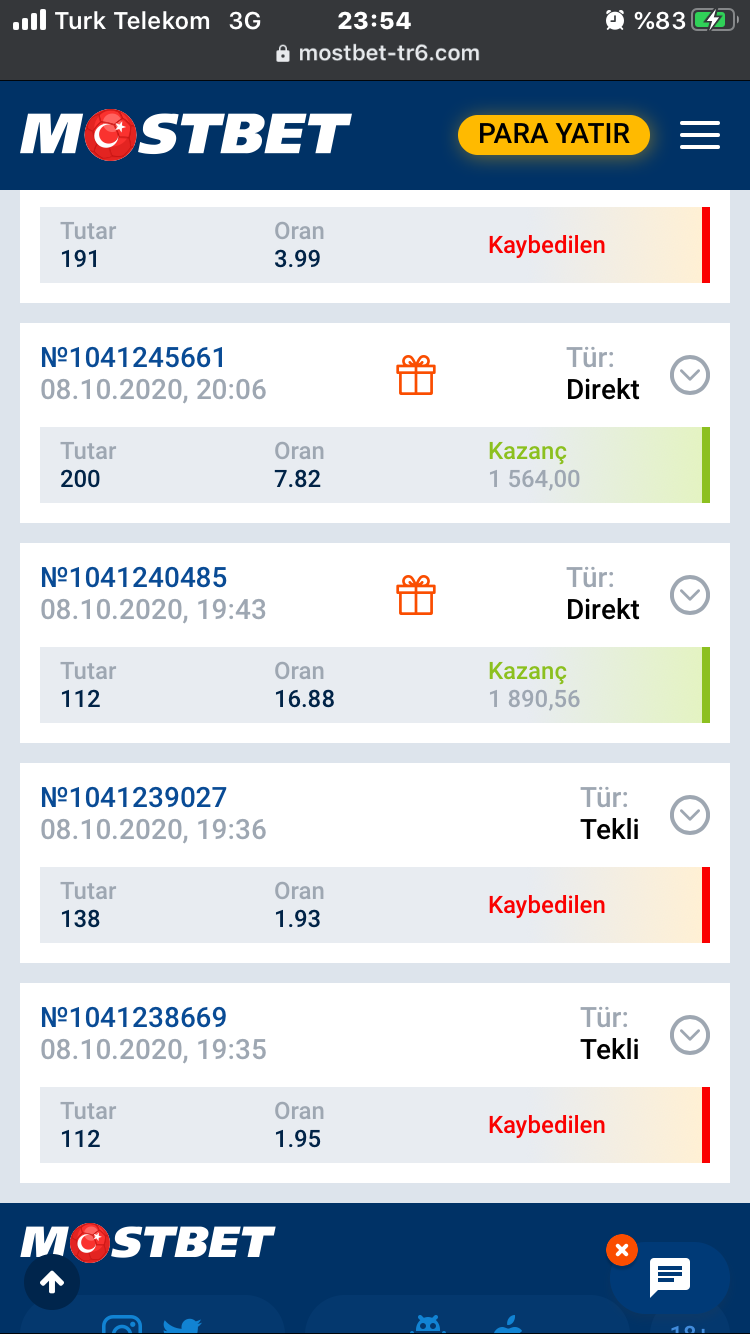Tap the mostbet-tr6.com address bar

(378, 53)
